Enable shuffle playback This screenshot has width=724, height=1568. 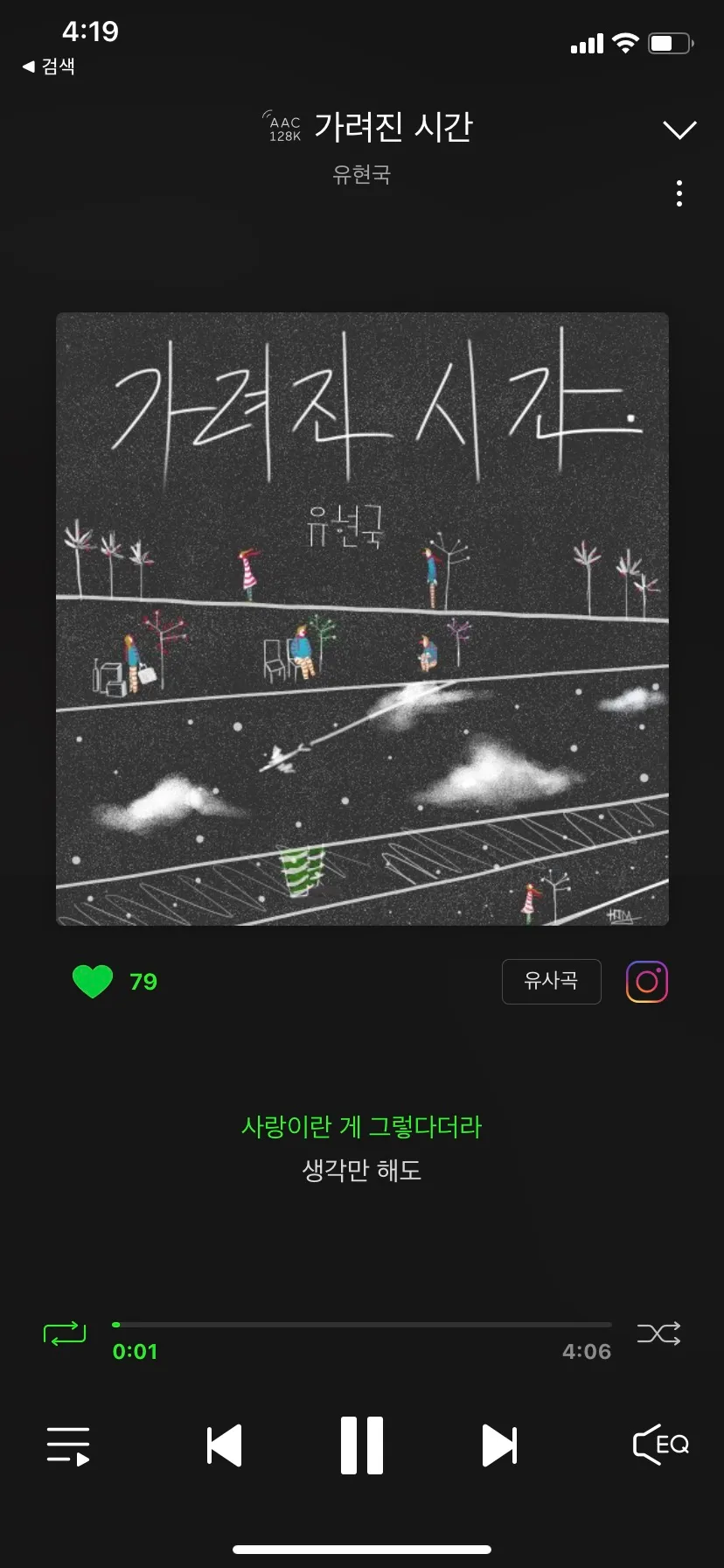[659, 1333]
